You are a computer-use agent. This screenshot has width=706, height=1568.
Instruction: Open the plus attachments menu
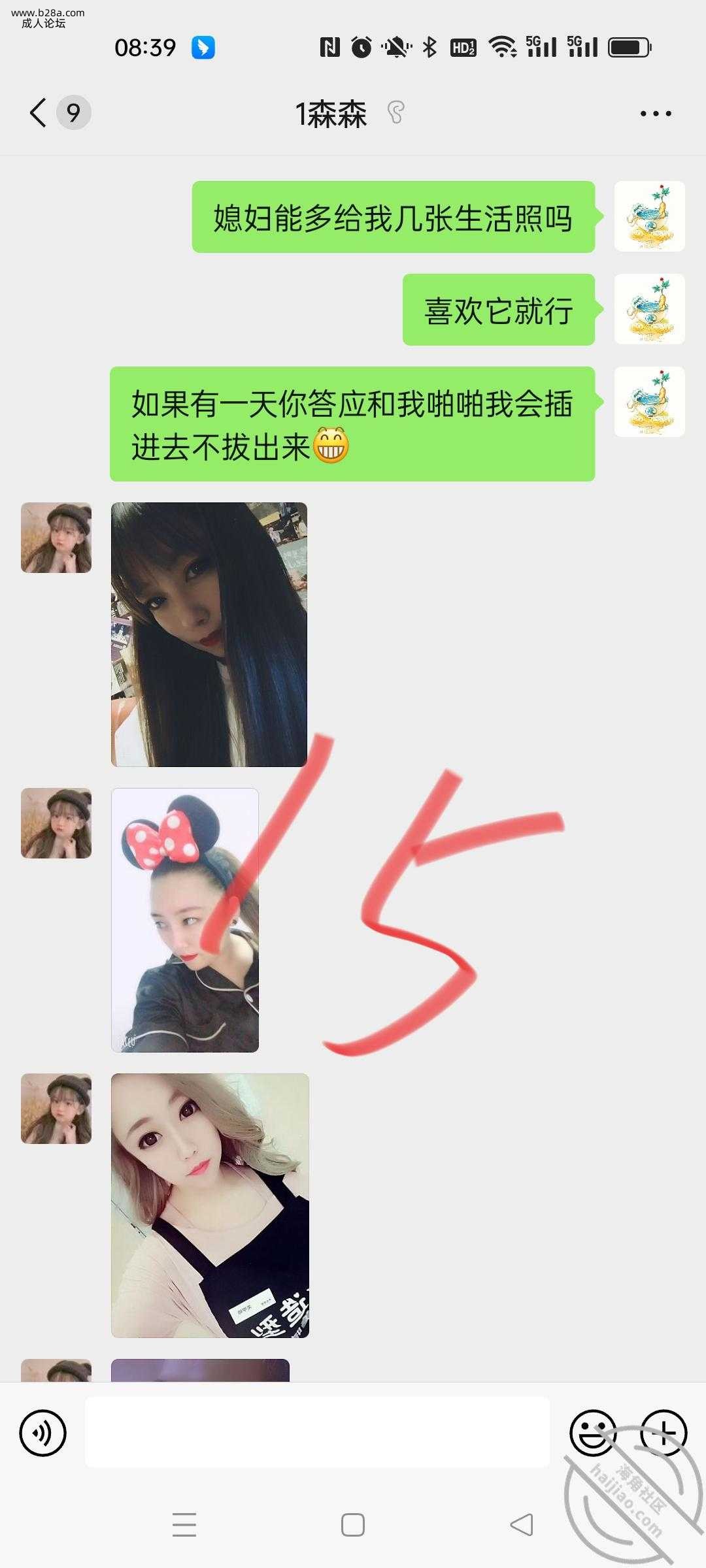pyautogui.click(x=663, y=1433)
